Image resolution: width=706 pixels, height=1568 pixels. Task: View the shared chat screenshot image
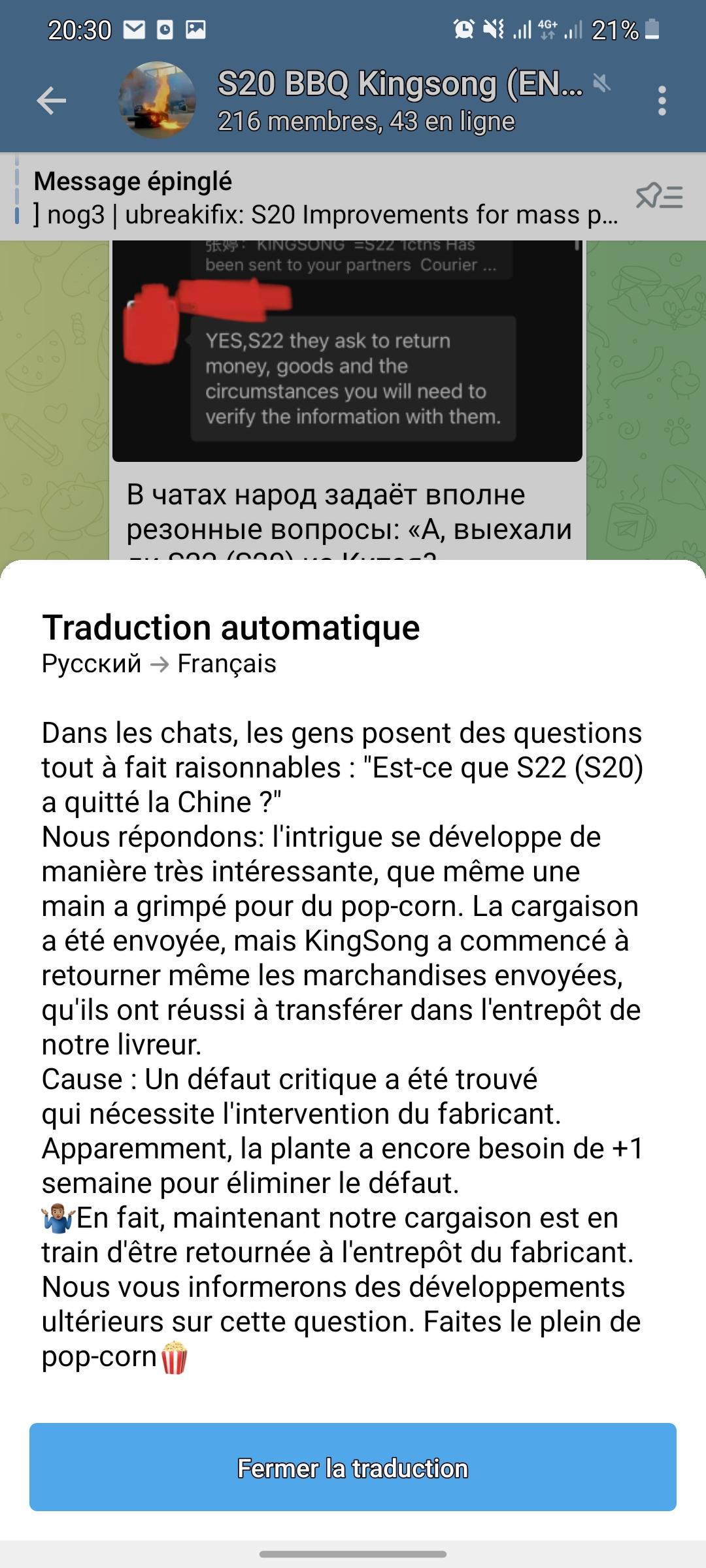(x=347, y=351)
